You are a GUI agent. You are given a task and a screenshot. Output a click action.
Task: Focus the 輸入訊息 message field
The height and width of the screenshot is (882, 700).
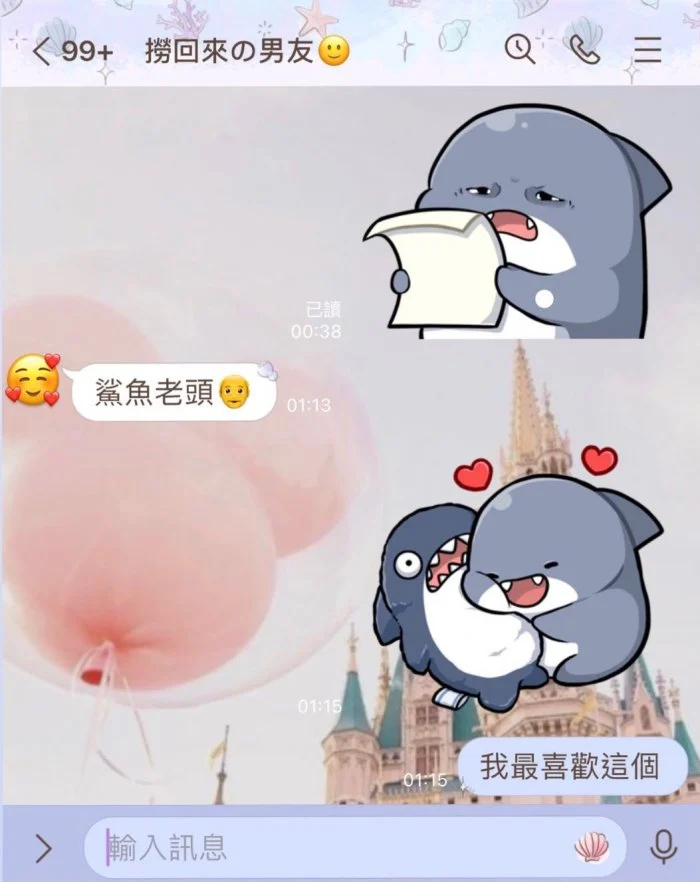(x=330, y=848)
